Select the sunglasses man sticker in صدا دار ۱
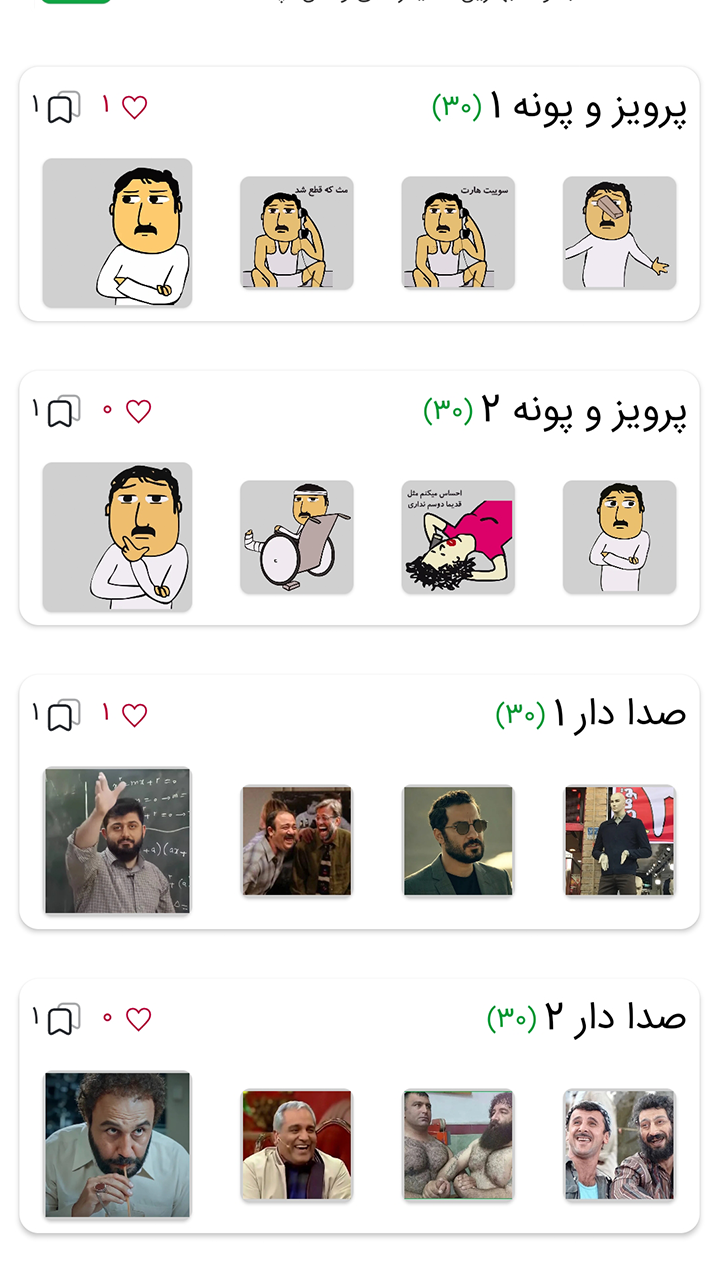 458,841
